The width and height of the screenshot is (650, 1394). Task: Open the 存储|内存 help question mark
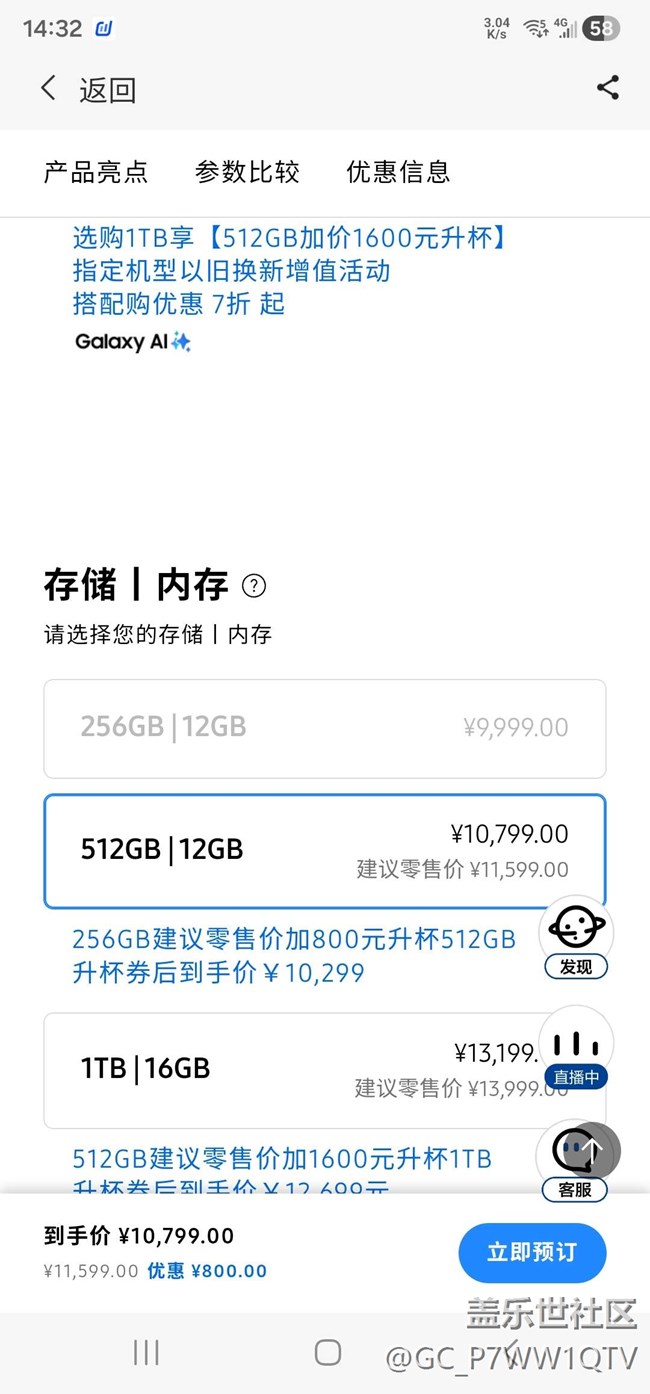(x=254, y=586)
